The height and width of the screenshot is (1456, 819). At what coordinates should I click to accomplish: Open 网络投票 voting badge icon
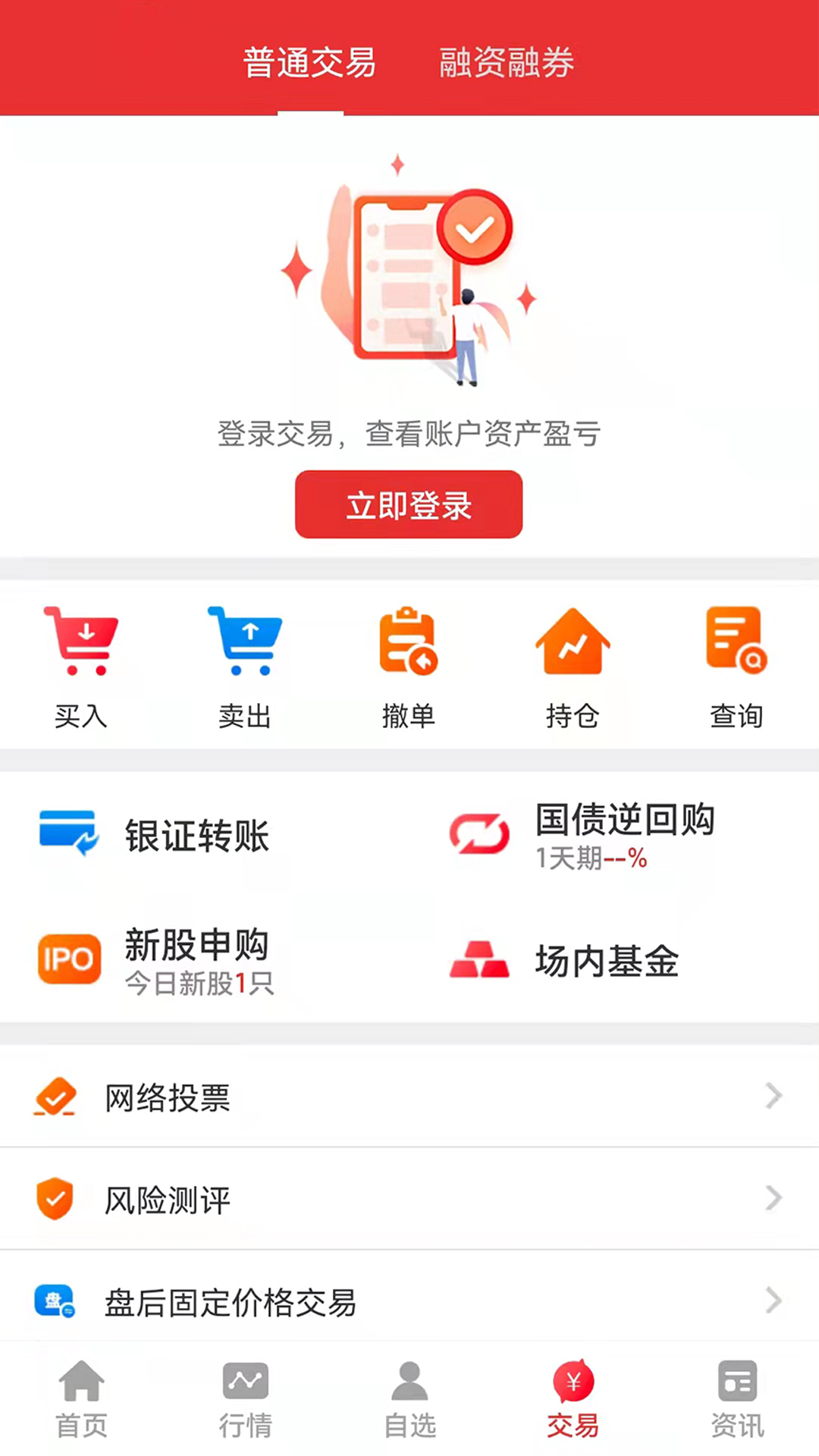[55, 1097]
